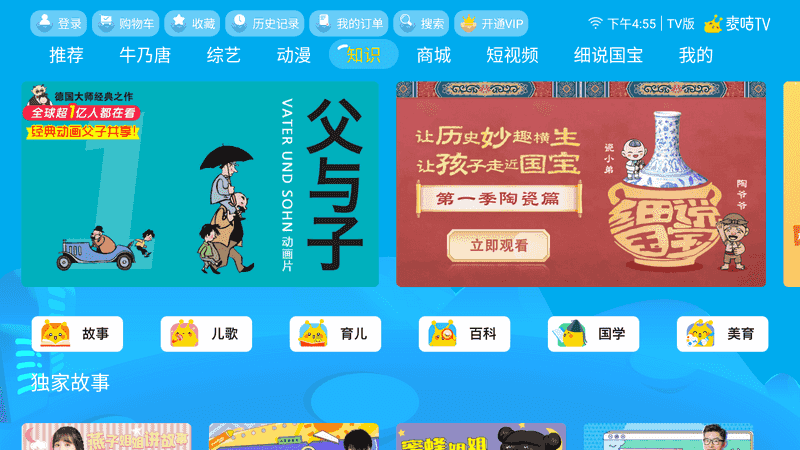Open the 搜索 search button

pos(421,23)
